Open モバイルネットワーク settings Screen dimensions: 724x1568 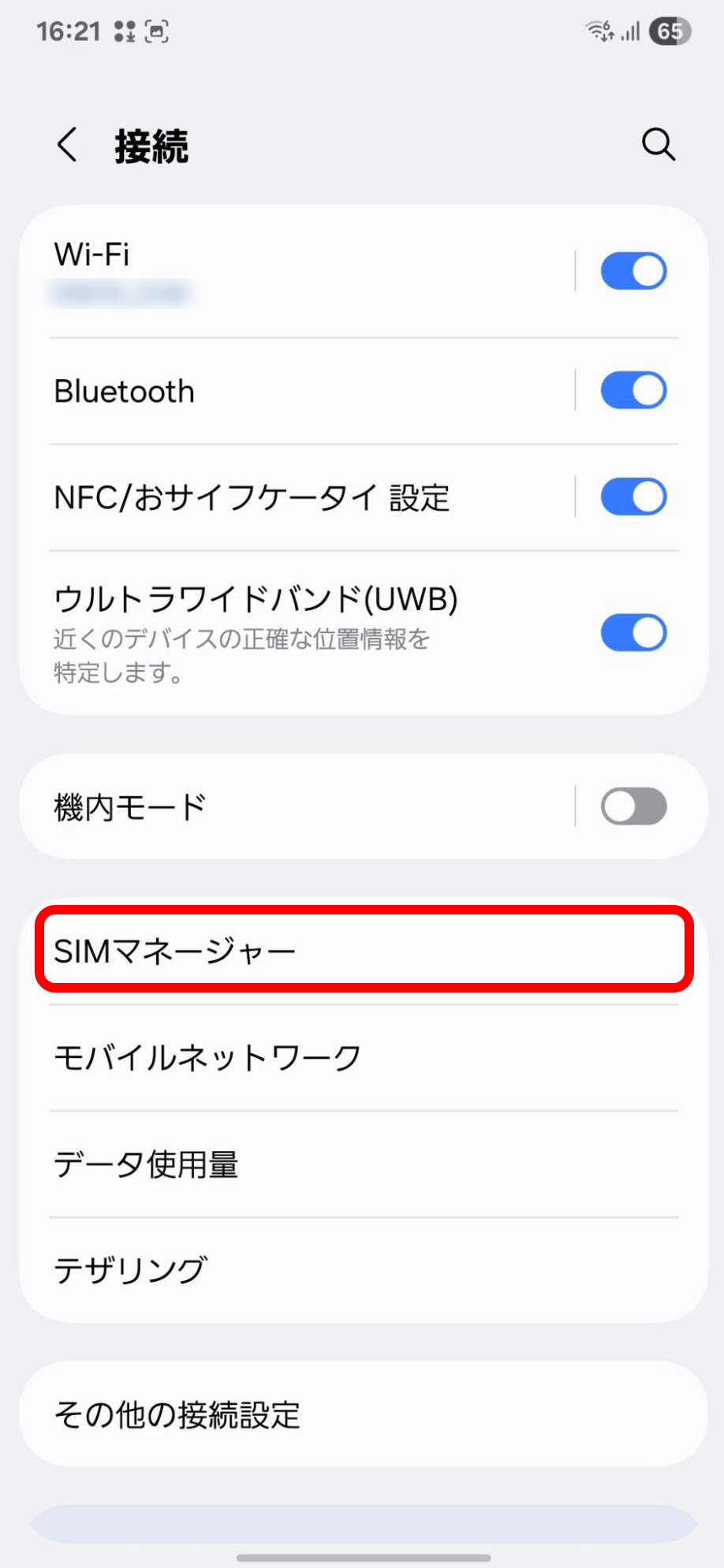(363, 1057)
